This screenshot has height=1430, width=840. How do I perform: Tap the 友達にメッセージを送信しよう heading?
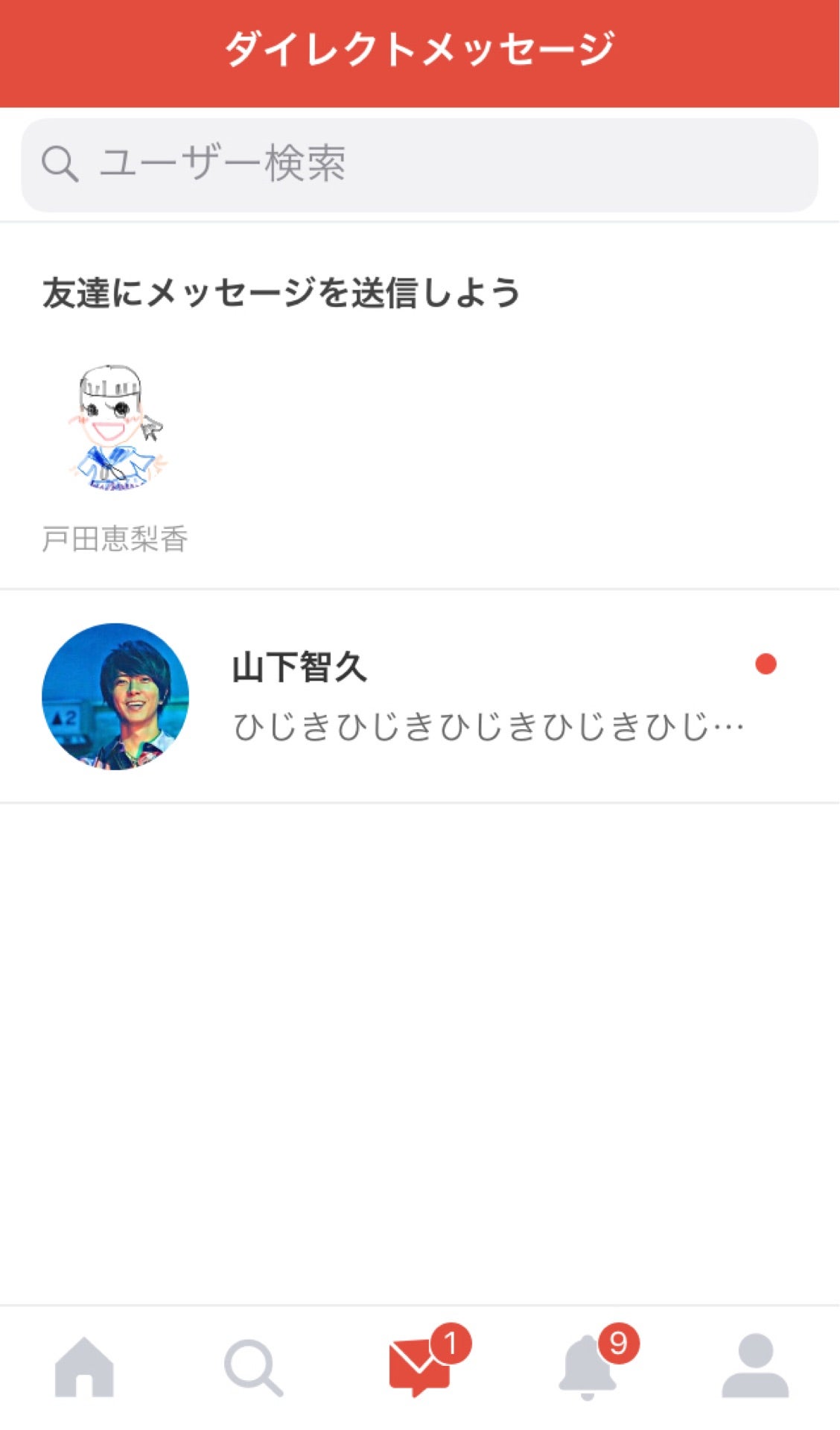[x=283, y=292]
